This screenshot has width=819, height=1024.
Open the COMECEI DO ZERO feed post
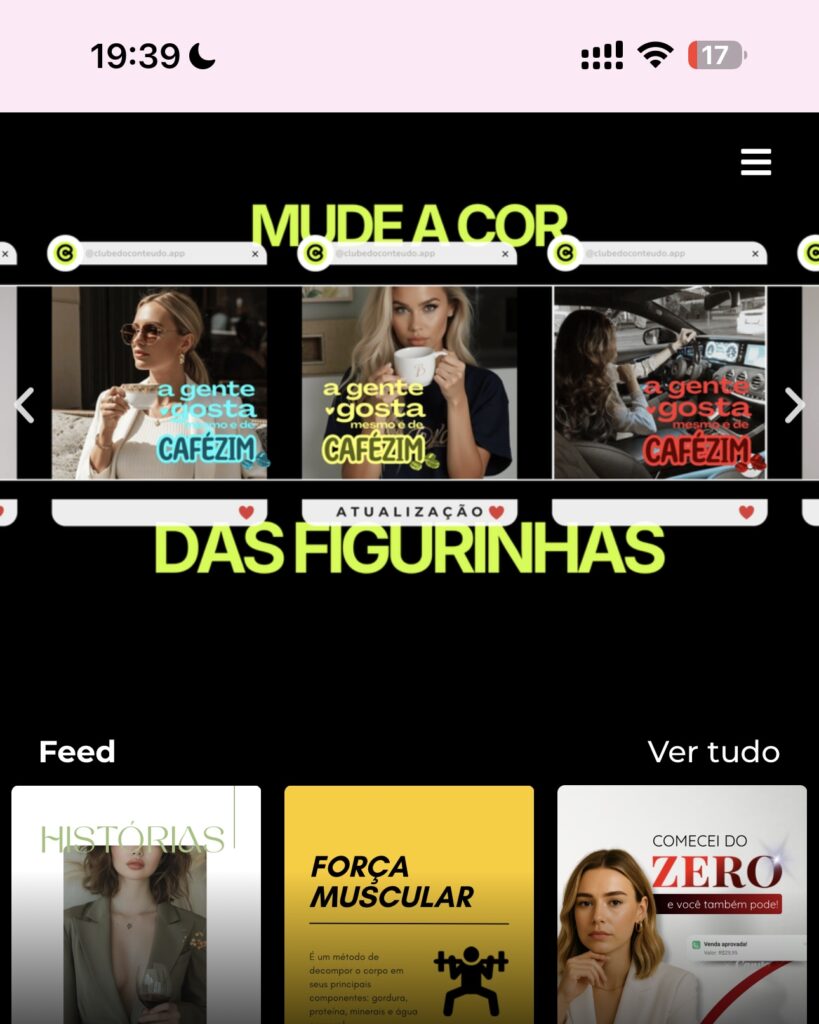(681, 905)
